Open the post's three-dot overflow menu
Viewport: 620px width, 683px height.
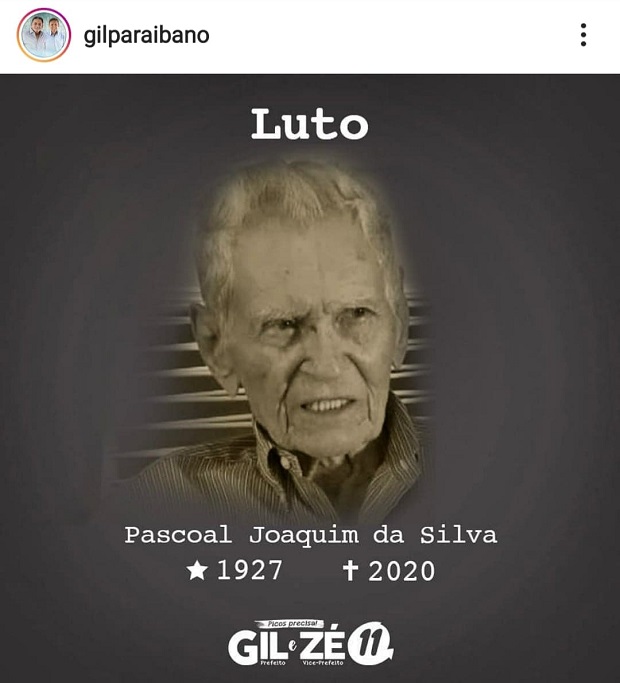[583, 35]
